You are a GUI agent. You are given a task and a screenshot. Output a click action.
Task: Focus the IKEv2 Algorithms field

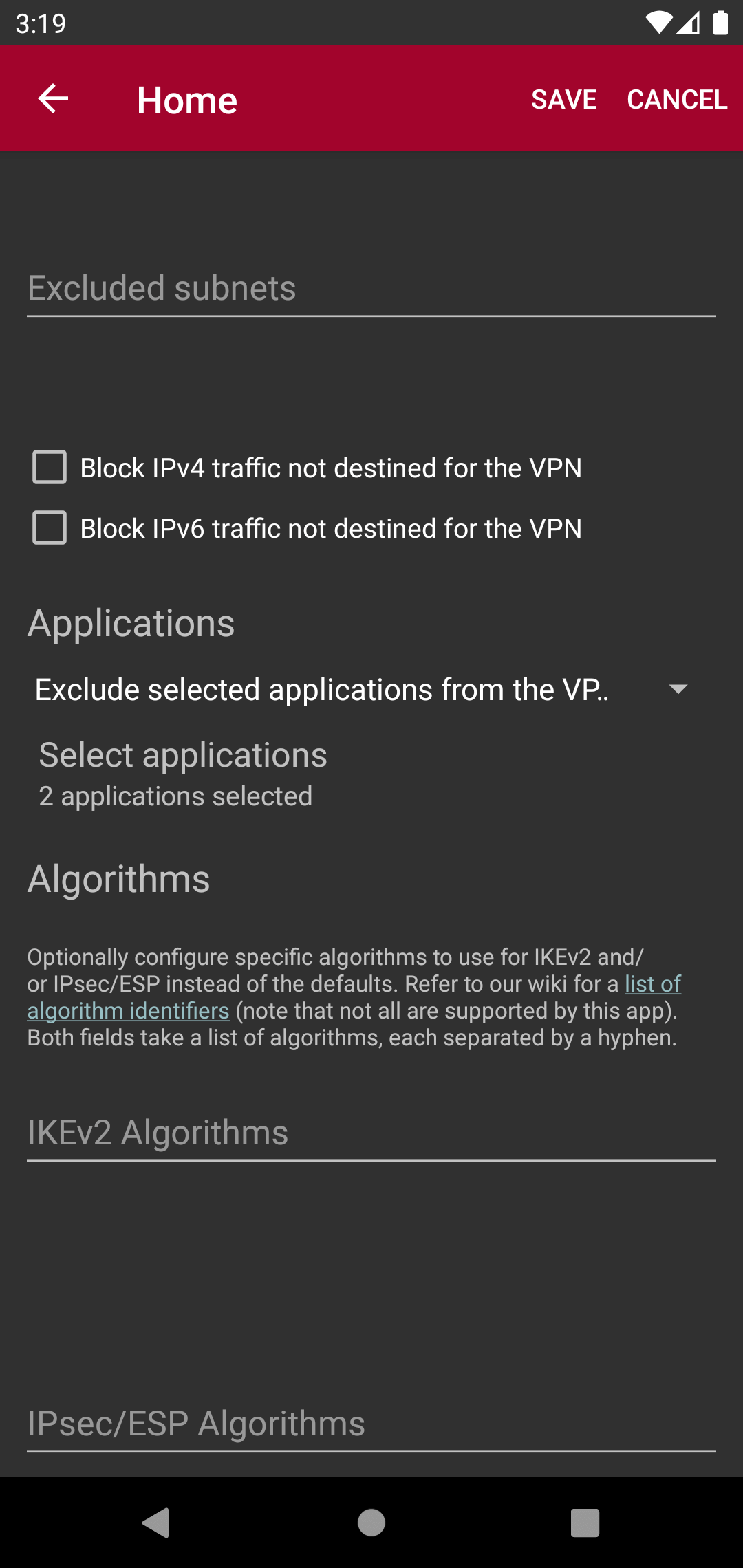pos(371,1133)
